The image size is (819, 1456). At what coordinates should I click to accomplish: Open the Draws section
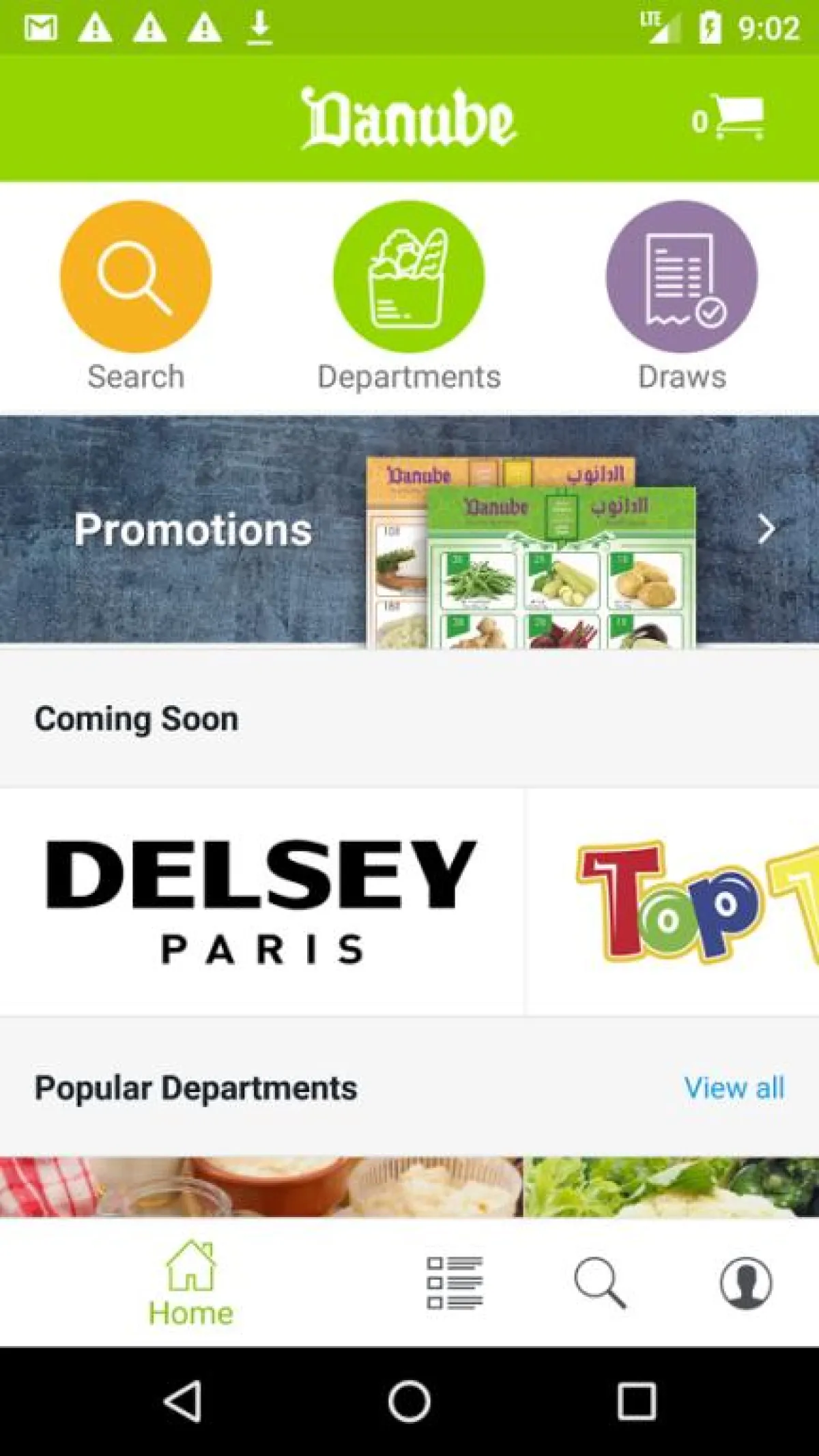coord(682,276)
